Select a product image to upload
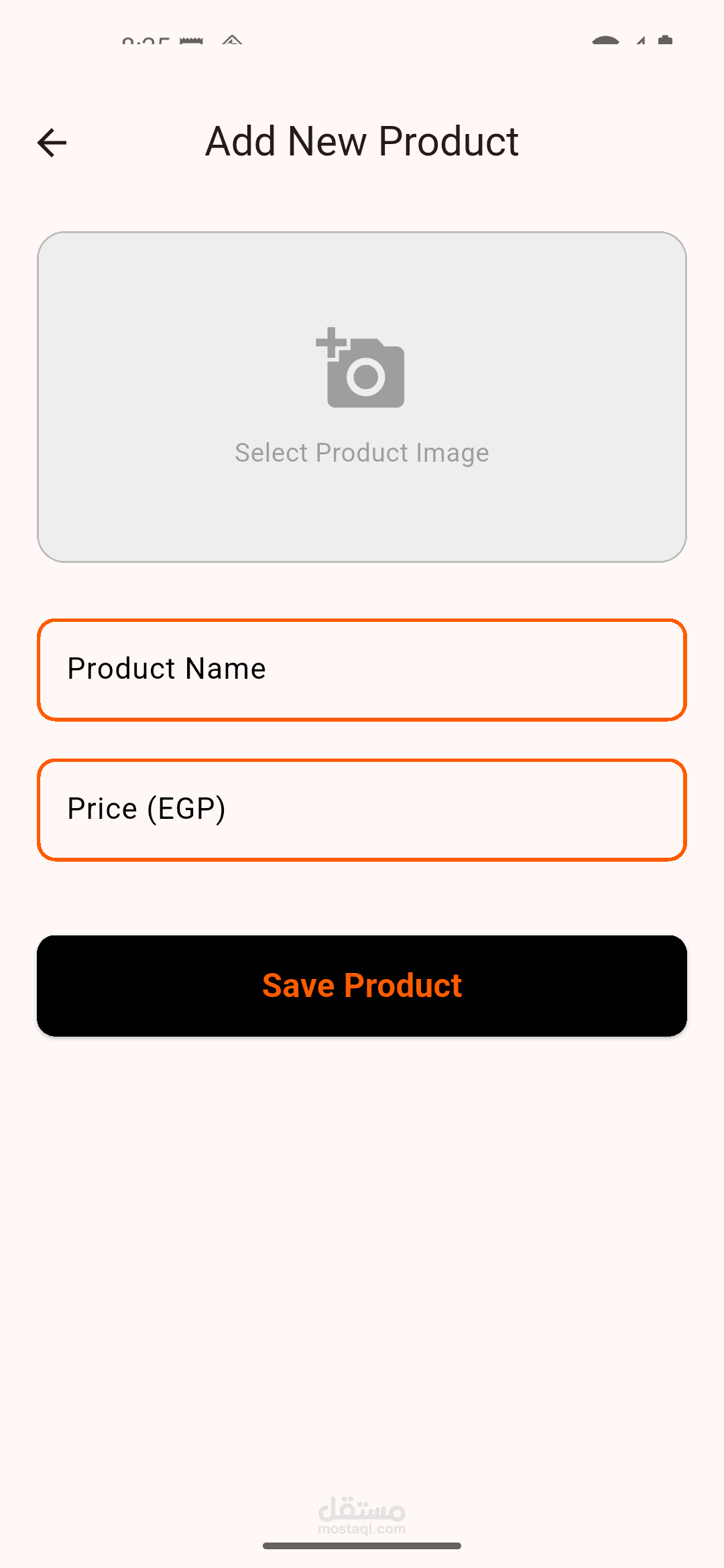 click(362, 397)
